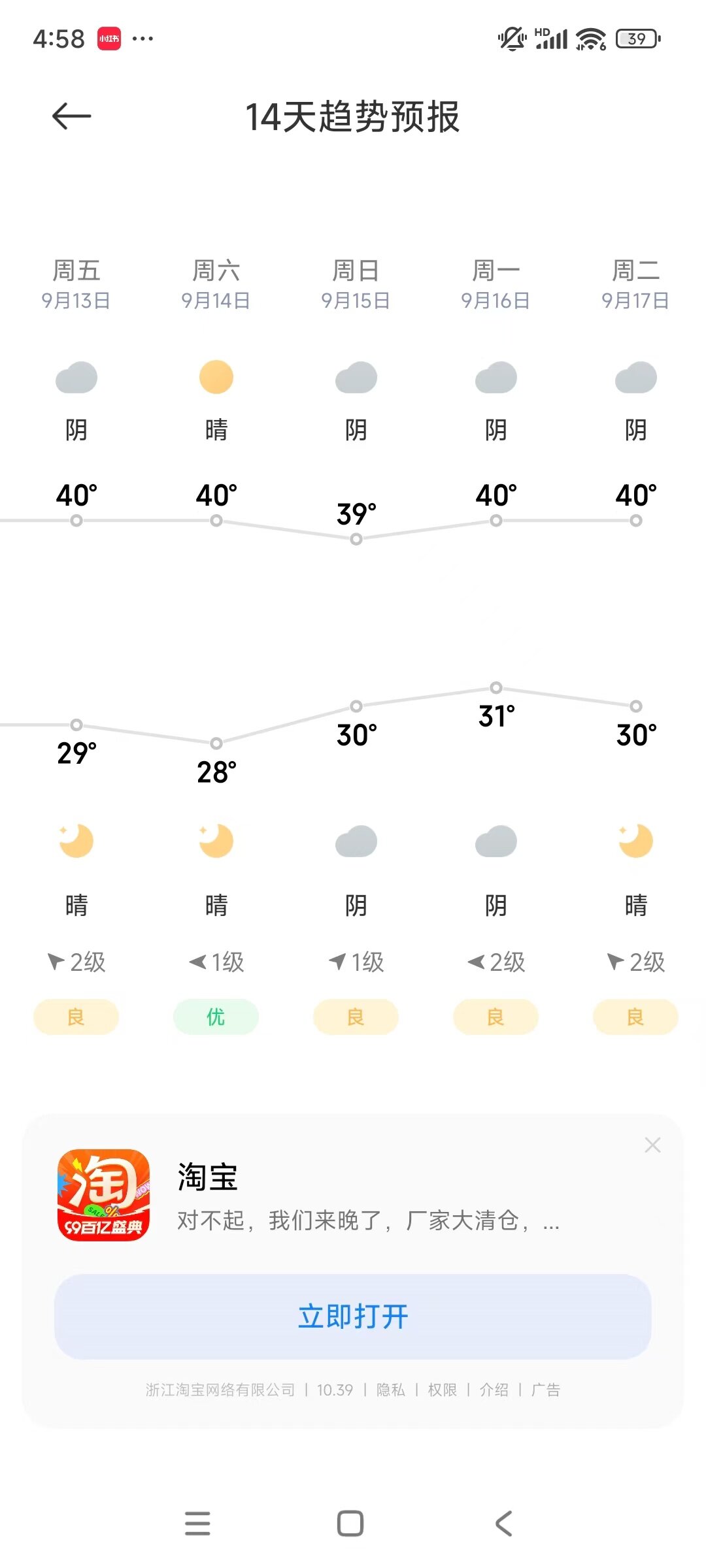Go back from the 14天趋势预报 page

pyautogui.click(x=71, y=117)
